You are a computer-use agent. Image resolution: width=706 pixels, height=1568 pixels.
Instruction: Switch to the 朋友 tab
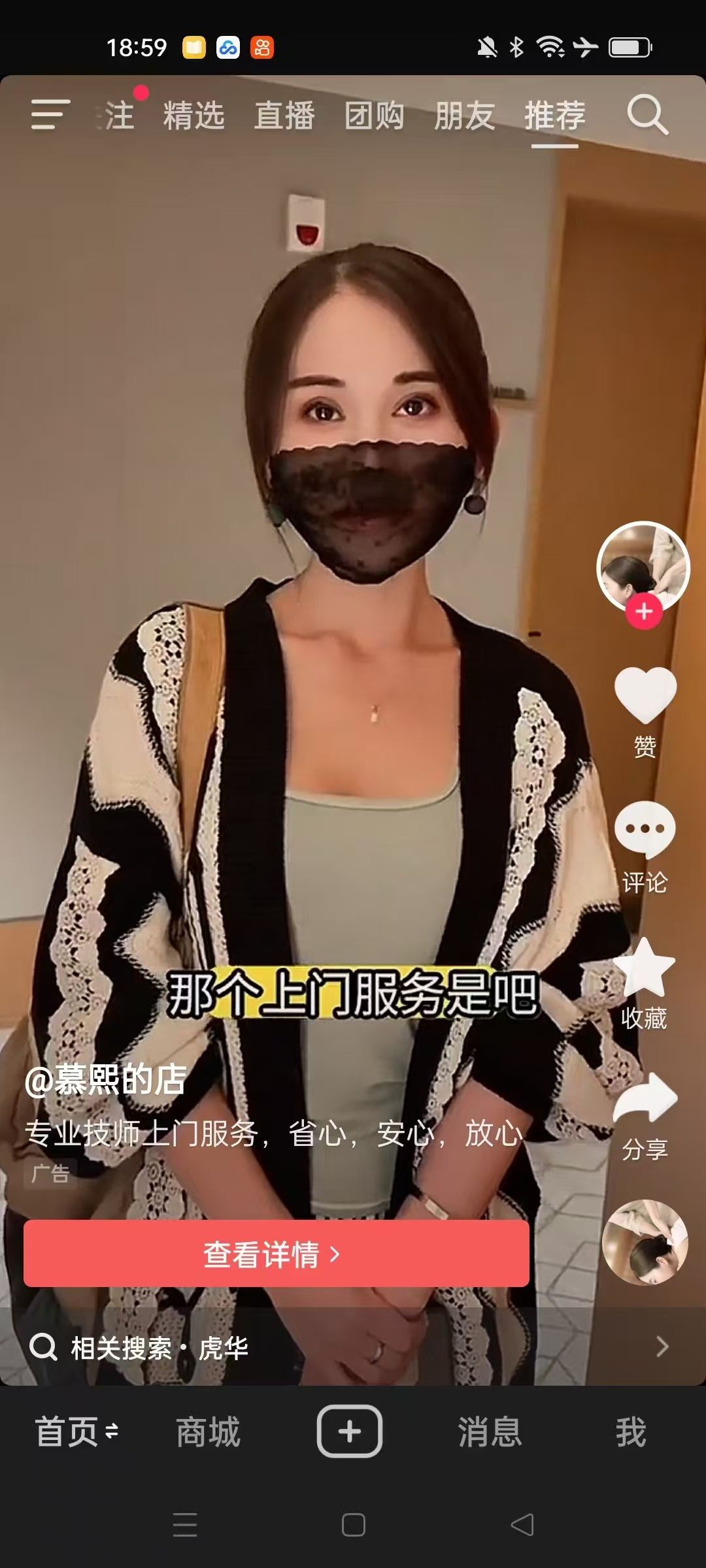coord(465,116)
